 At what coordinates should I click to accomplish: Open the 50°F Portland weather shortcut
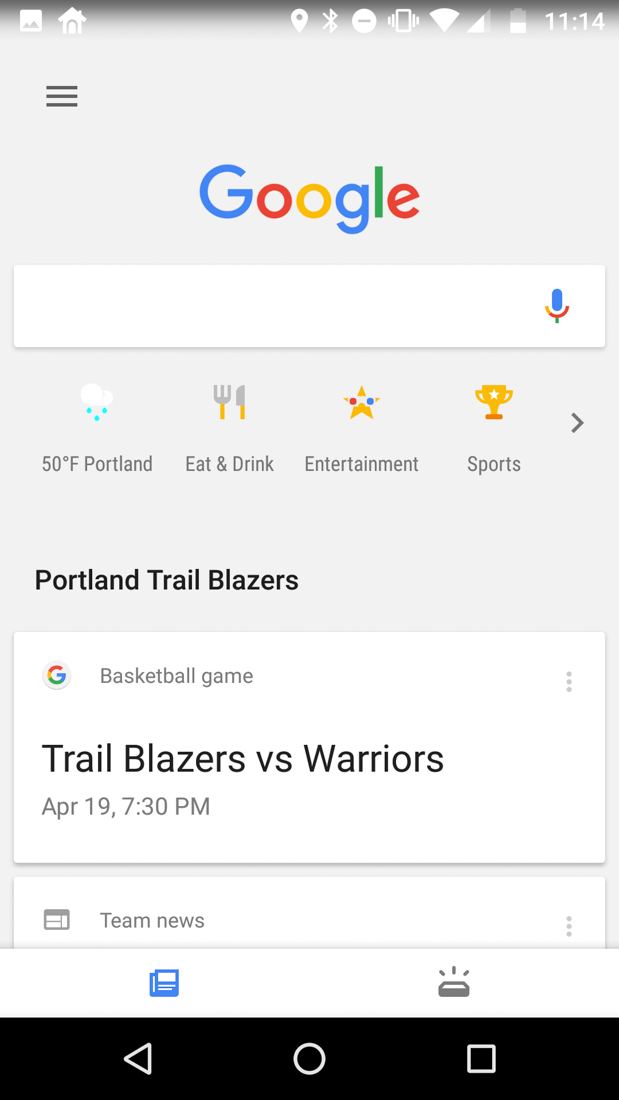[x=97, y=426]
